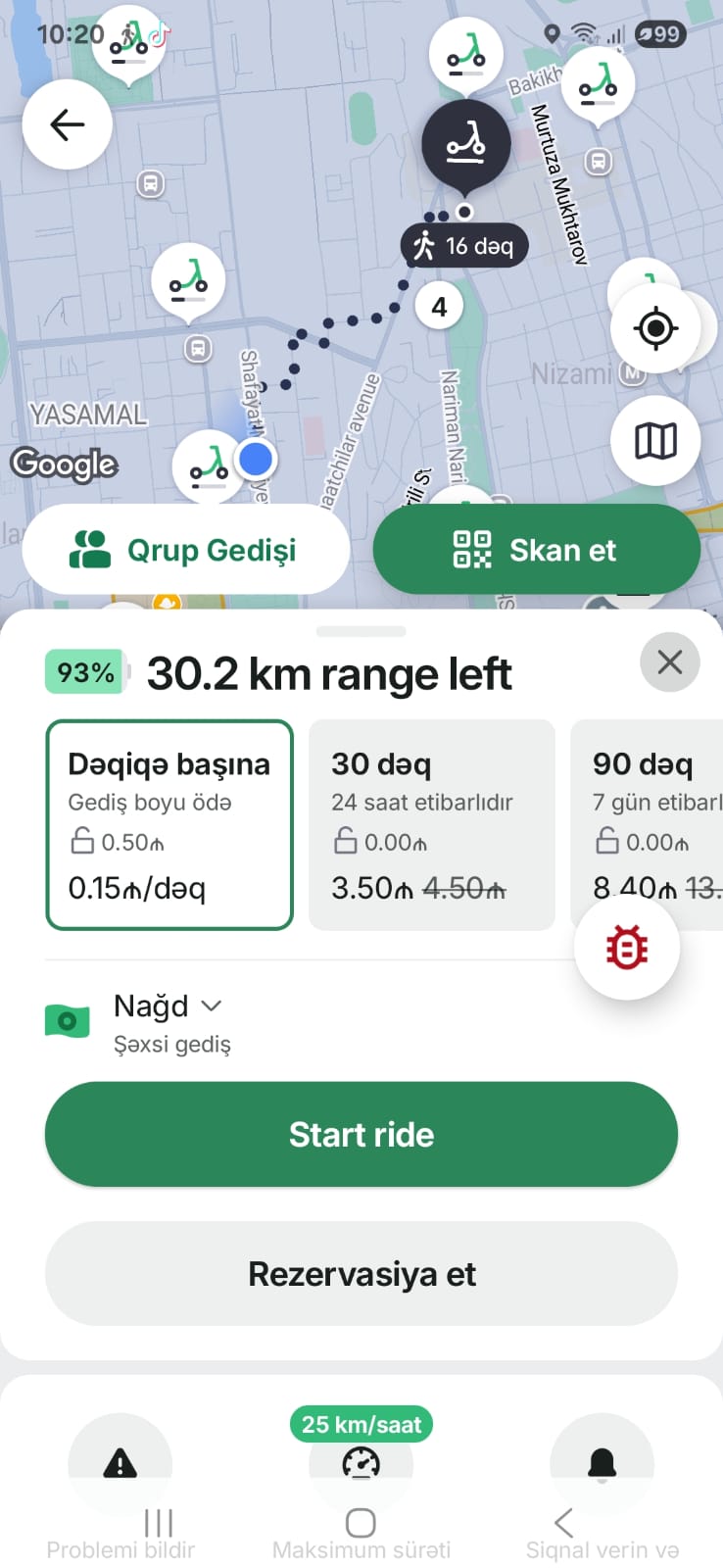Tap Skan et to scan QR

pyautogui.click(x=536, y=550)
